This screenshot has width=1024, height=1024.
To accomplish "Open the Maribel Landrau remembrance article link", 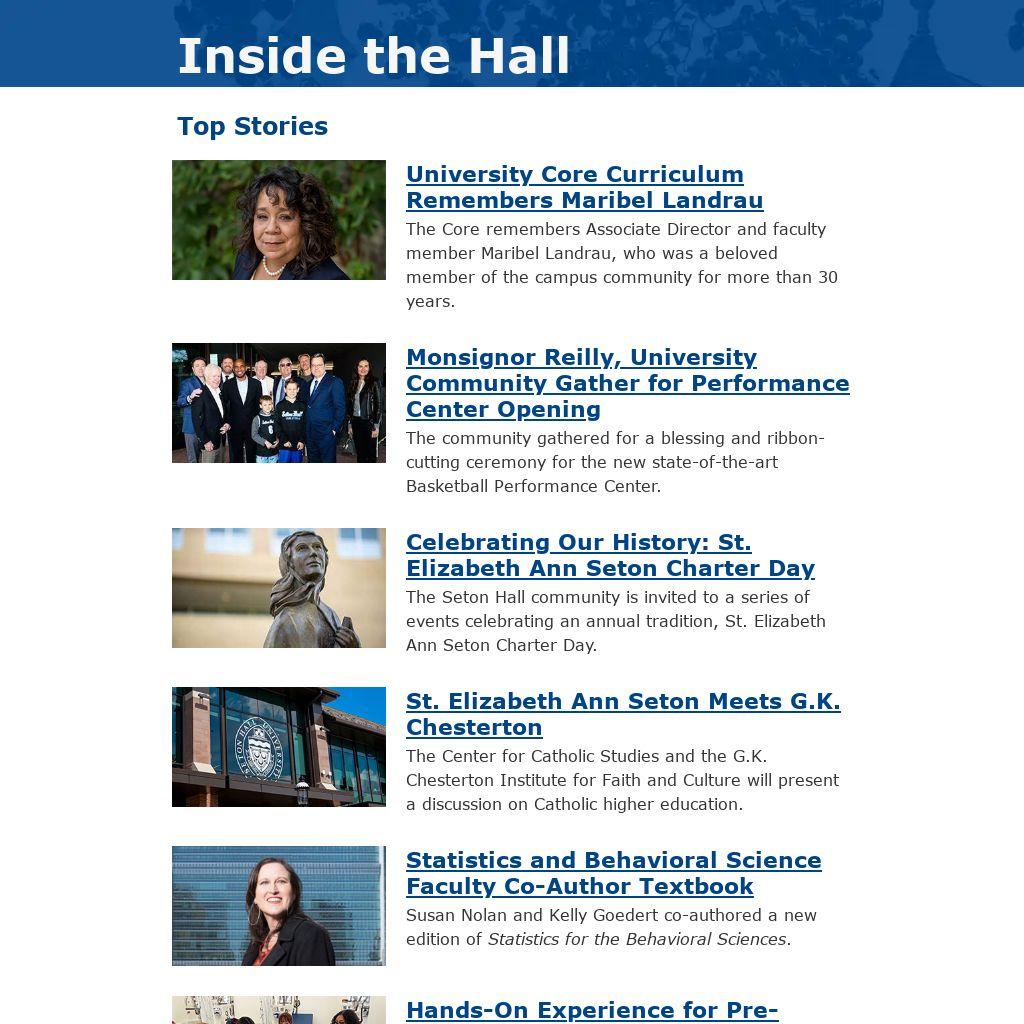I will click(584, 187).
